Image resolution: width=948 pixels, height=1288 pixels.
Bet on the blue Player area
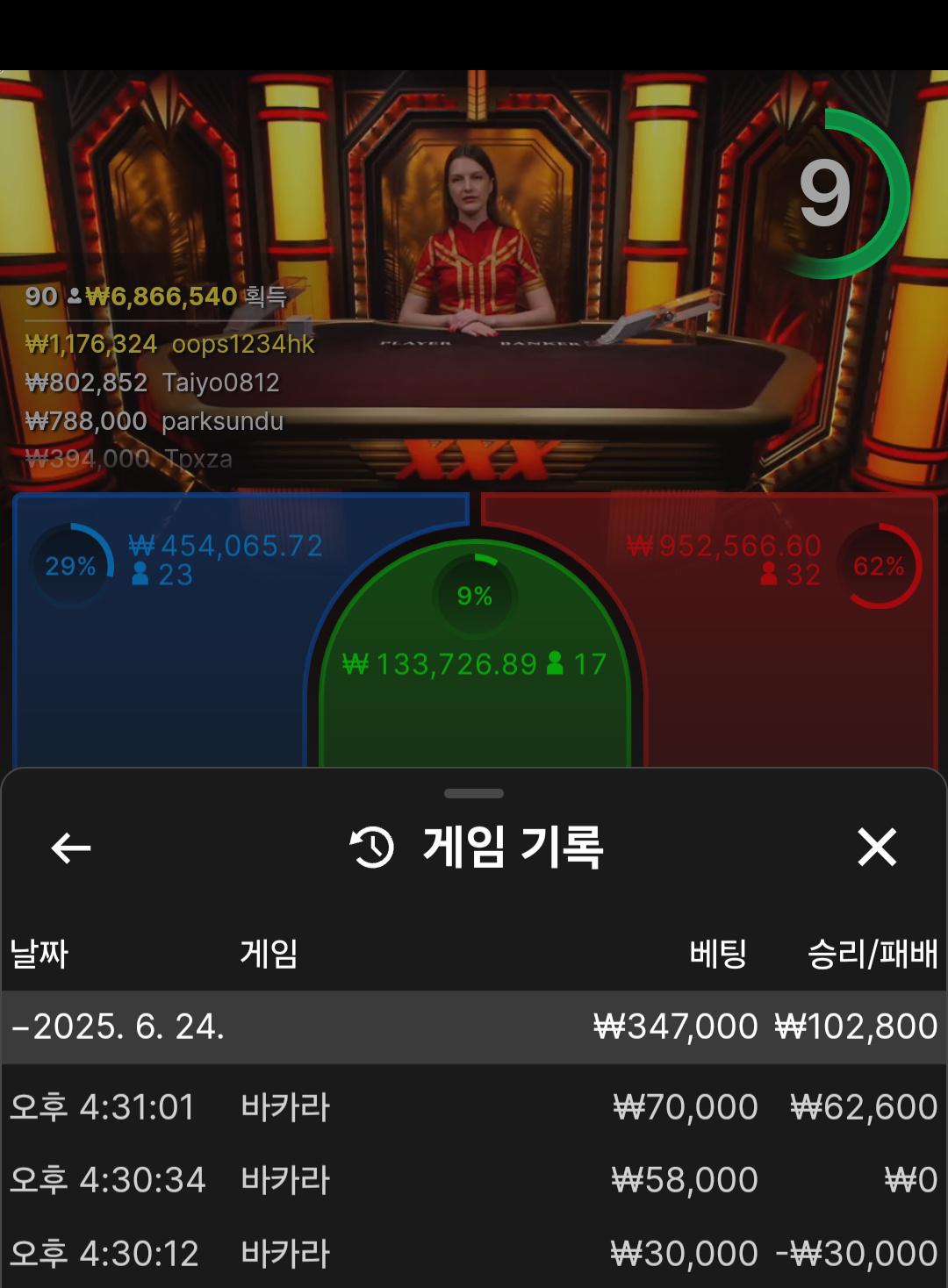(x=158, y=667)
